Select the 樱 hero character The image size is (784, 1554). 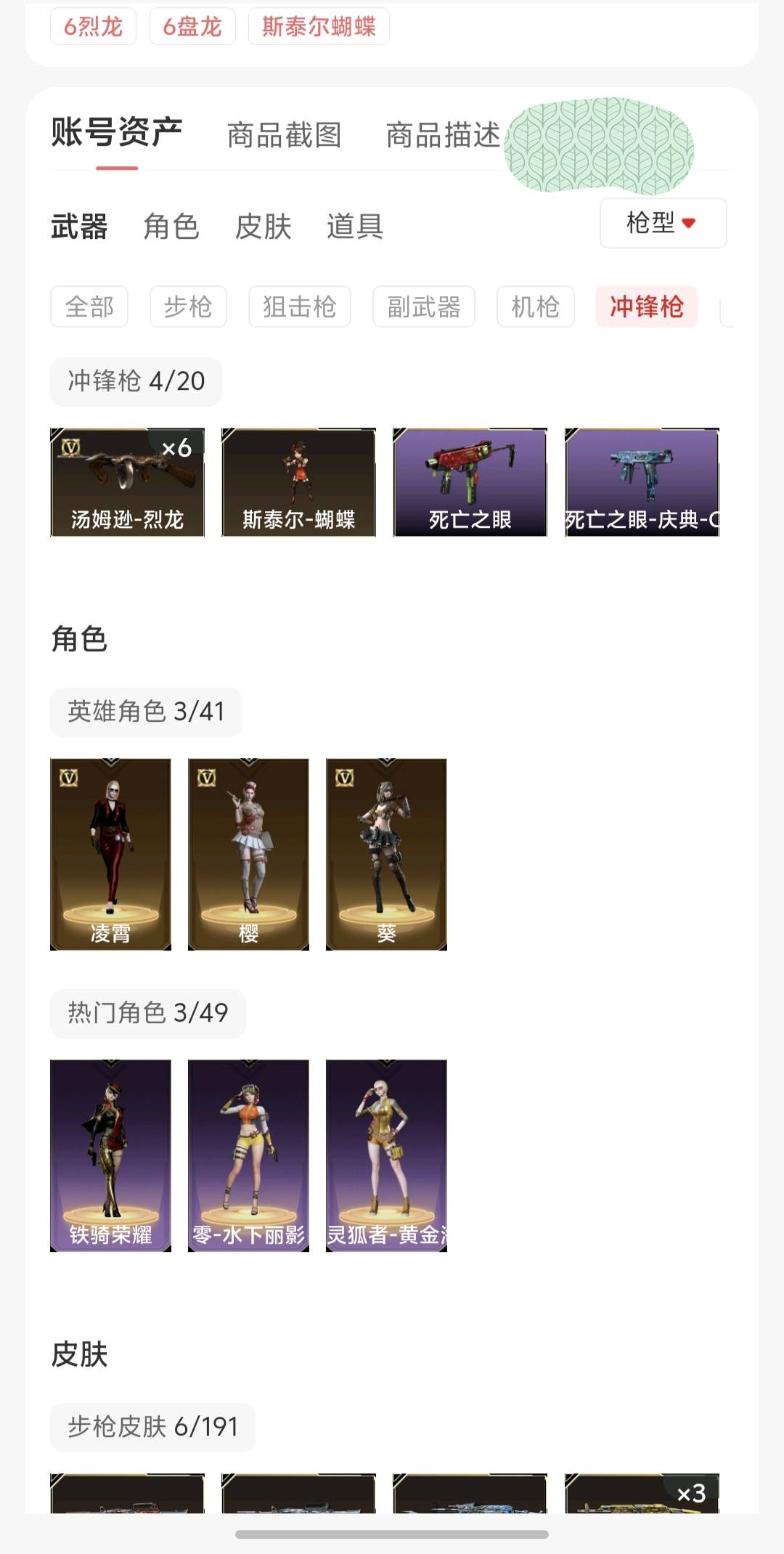(x=248, y=853)
